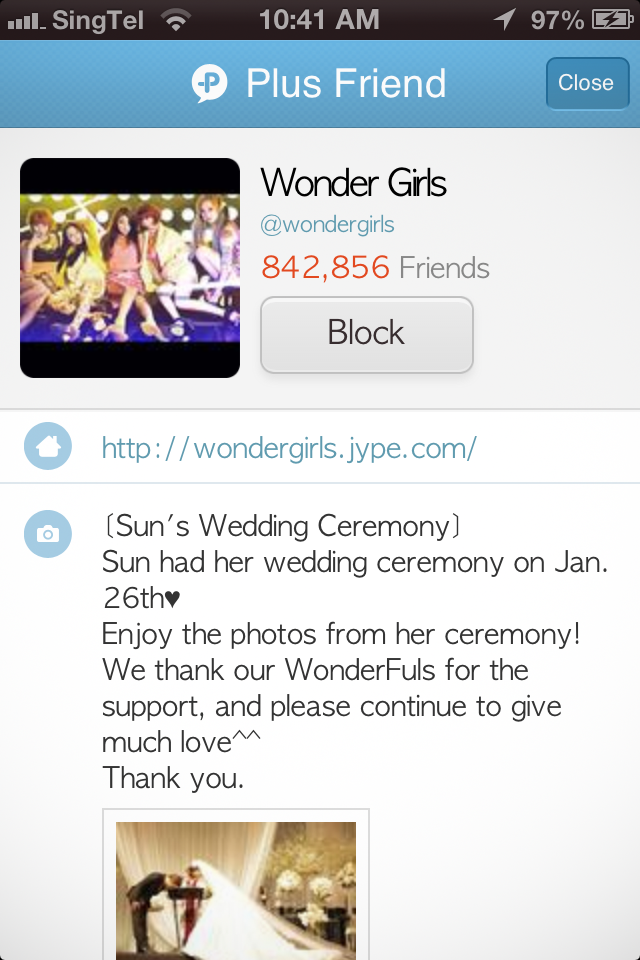
Task: Open the wondergirls.jype.com link
Action: [x=289, y=448]
